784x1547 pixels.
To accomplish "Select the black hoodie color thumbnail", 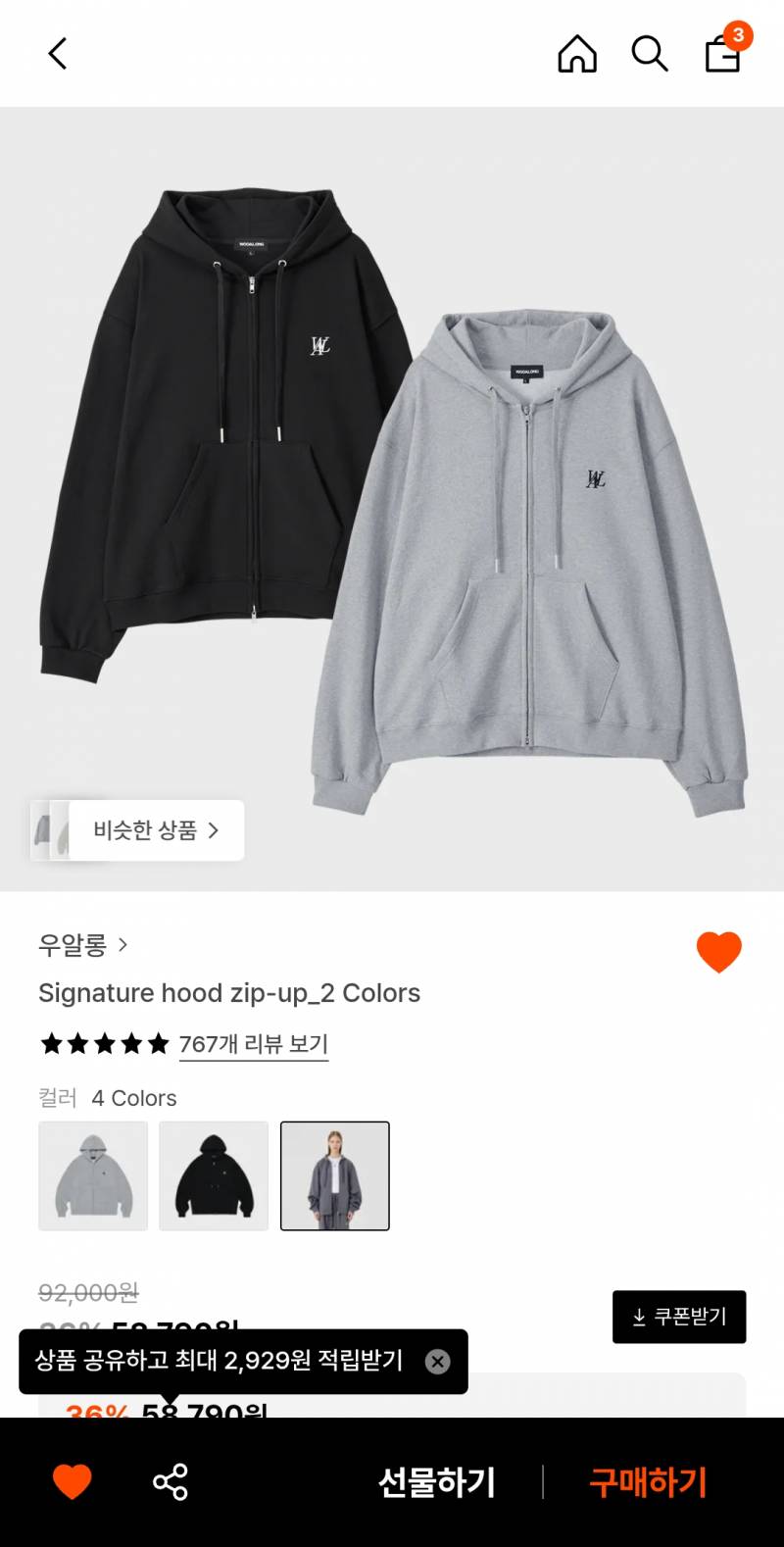I will (x=214, y=1175).
